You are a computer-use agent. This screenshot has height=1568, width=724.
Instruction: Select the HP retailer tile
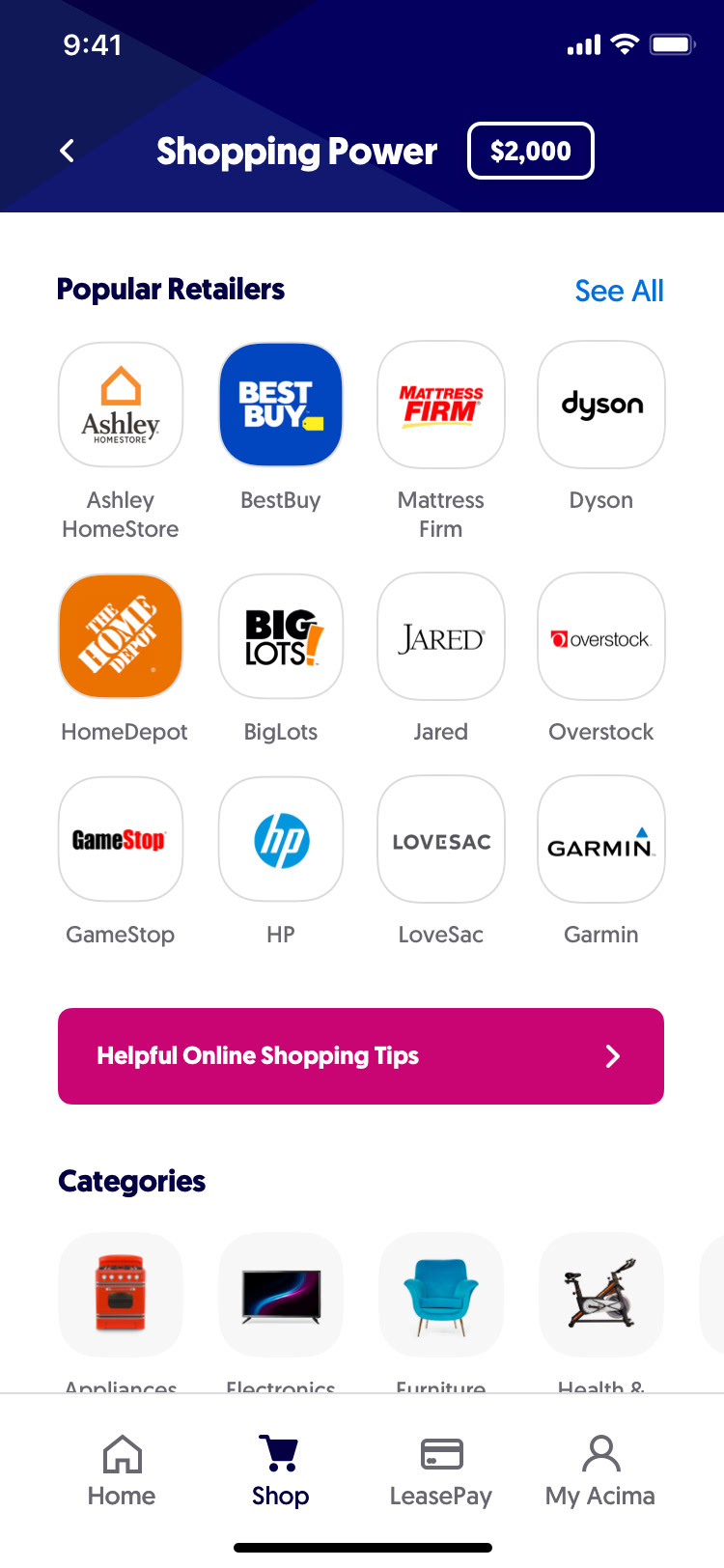(x=281, y=840)
